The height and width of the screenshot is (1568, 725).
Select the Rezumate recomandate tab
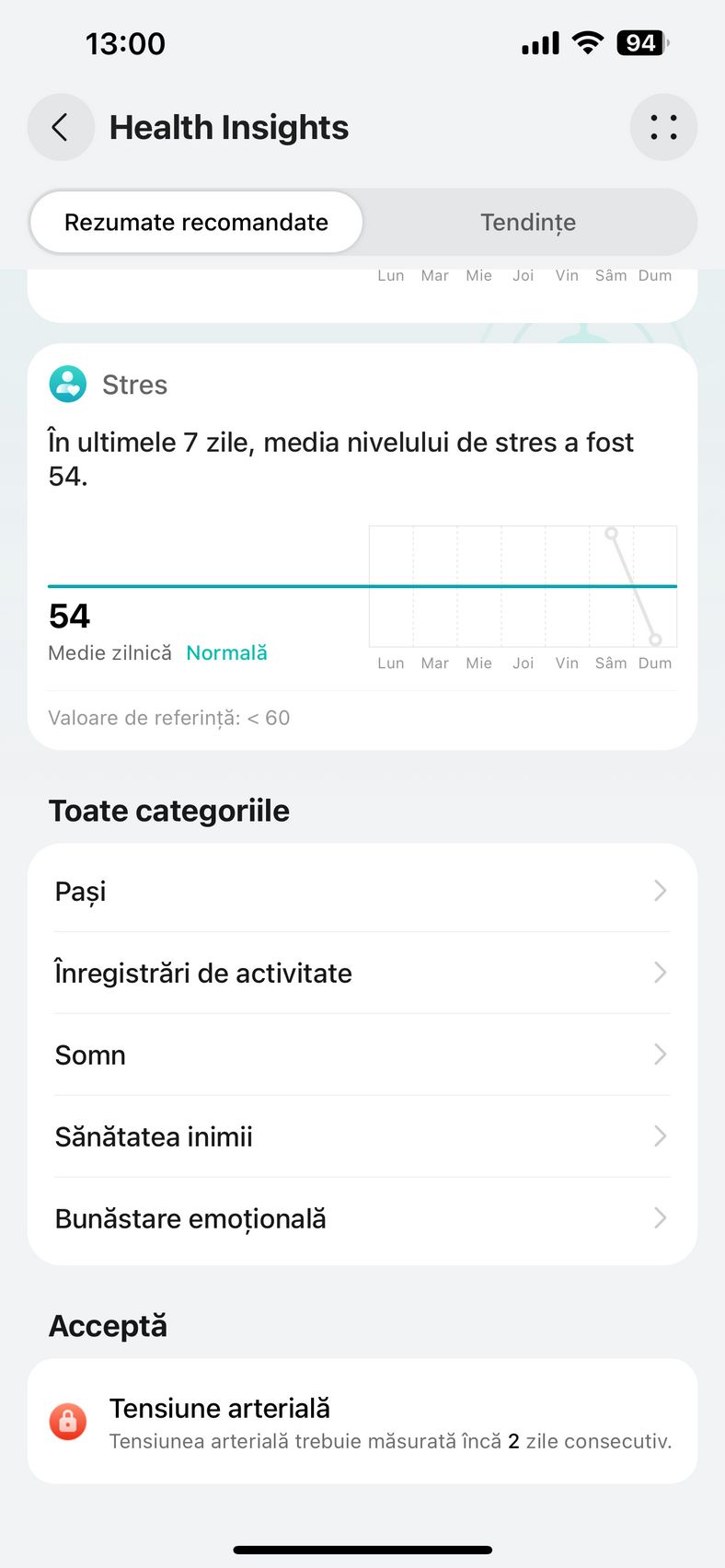point(196,222)
